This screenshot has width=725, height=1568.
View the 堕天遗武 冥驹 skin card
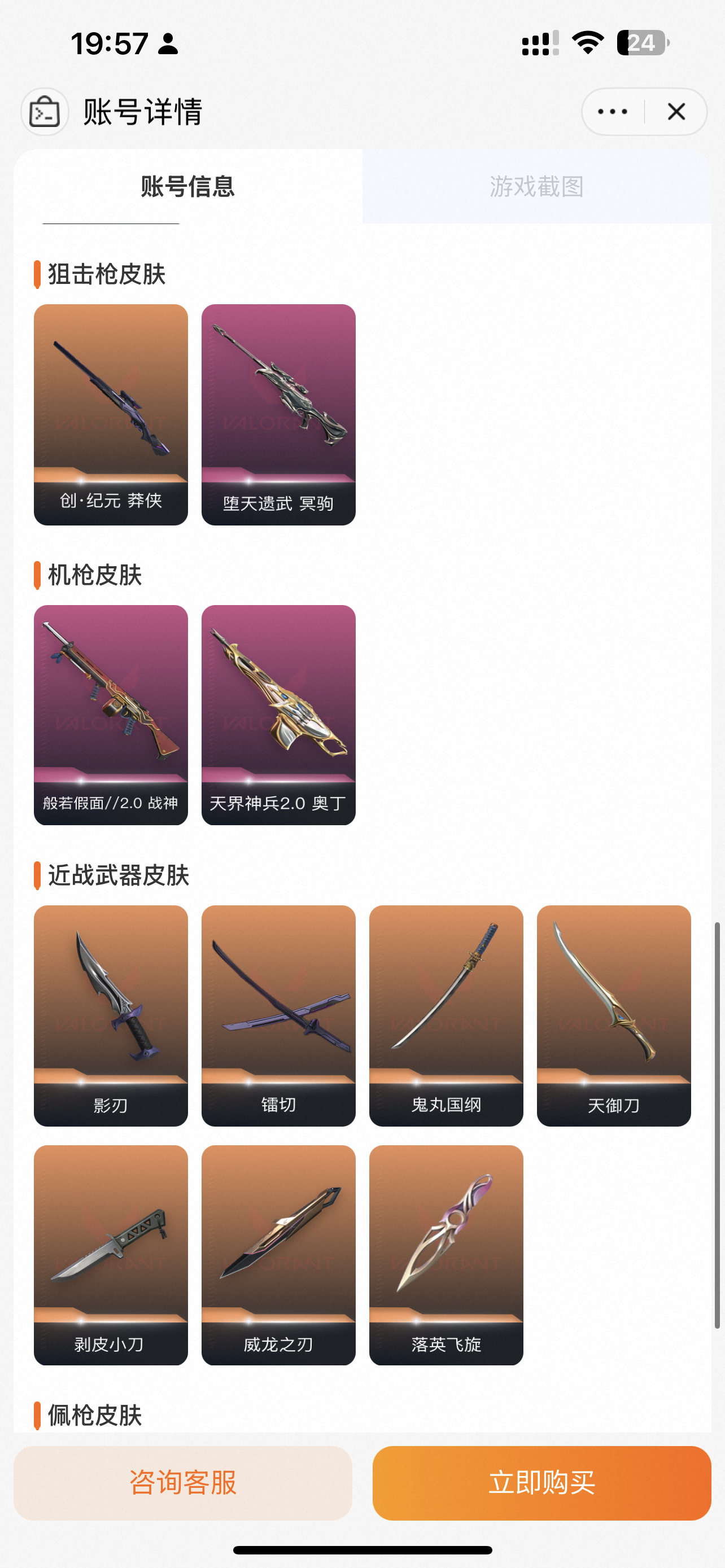pyautogui.click(x=278, y=414)
